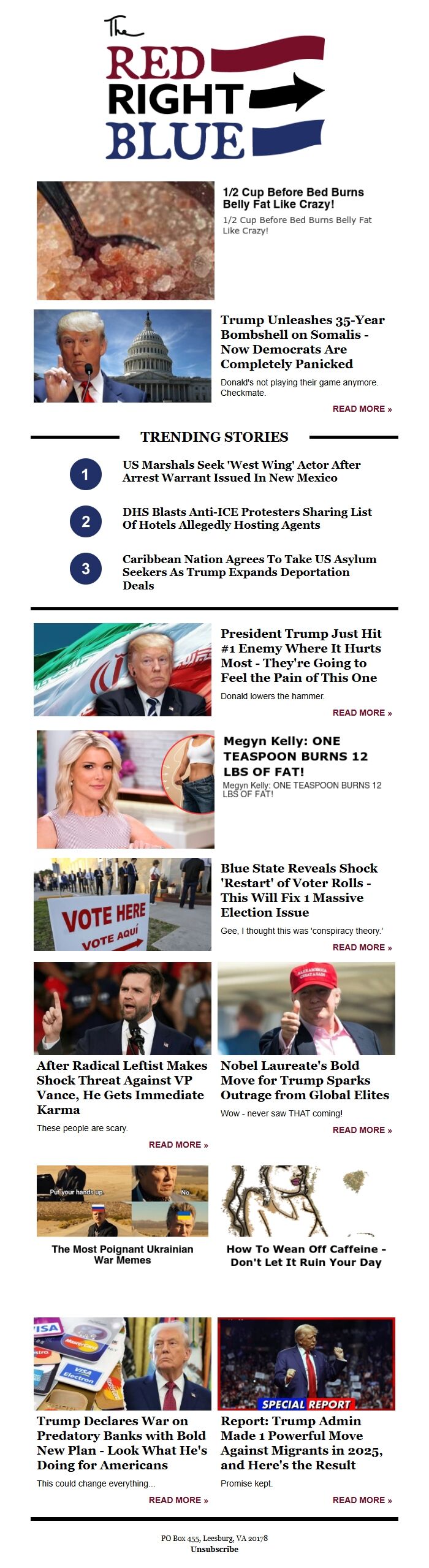The width and height of the screenshot is (429, 1568).
Task: Read more on Trump hitting #1 enemy
Action: tap(362, 713)
